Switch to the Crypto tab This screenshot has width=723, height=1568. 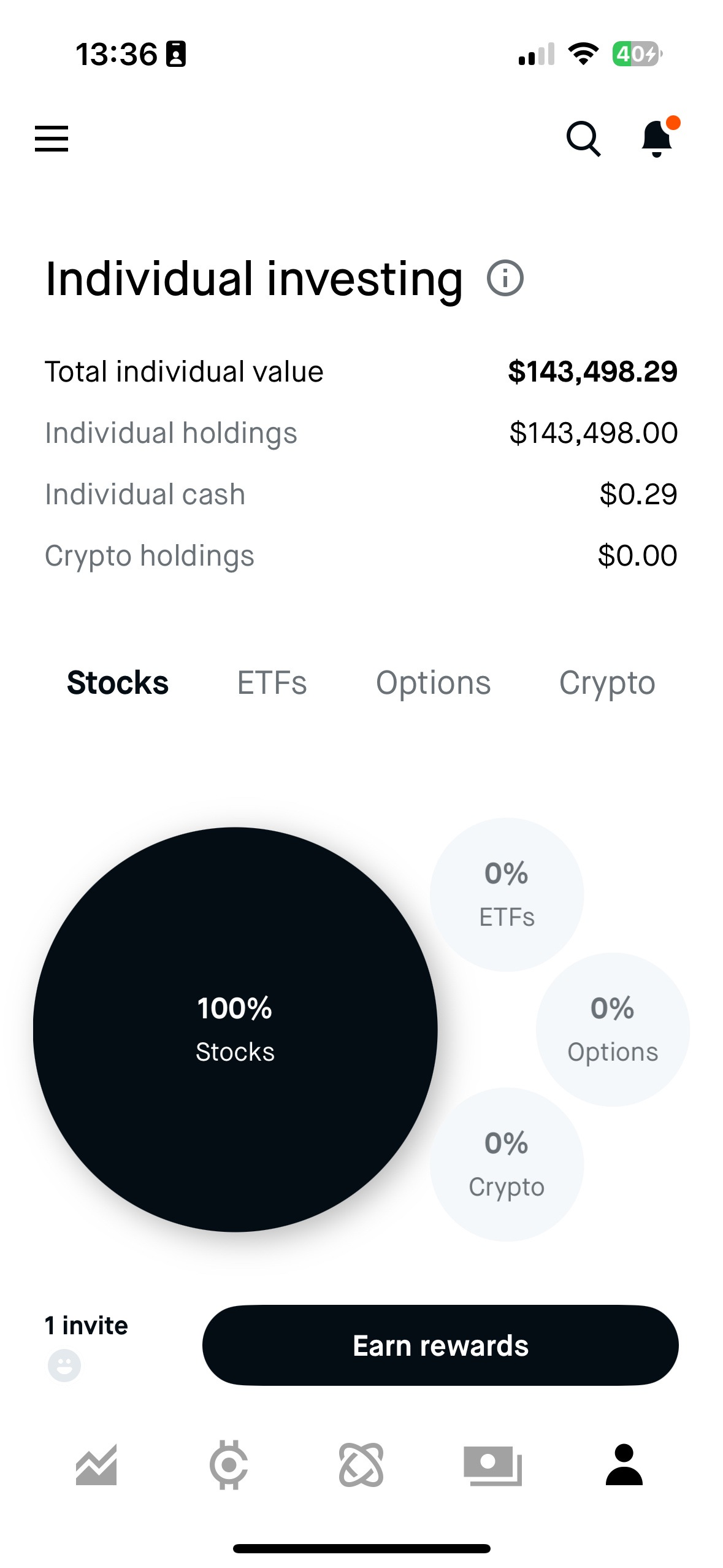(607, 683)
